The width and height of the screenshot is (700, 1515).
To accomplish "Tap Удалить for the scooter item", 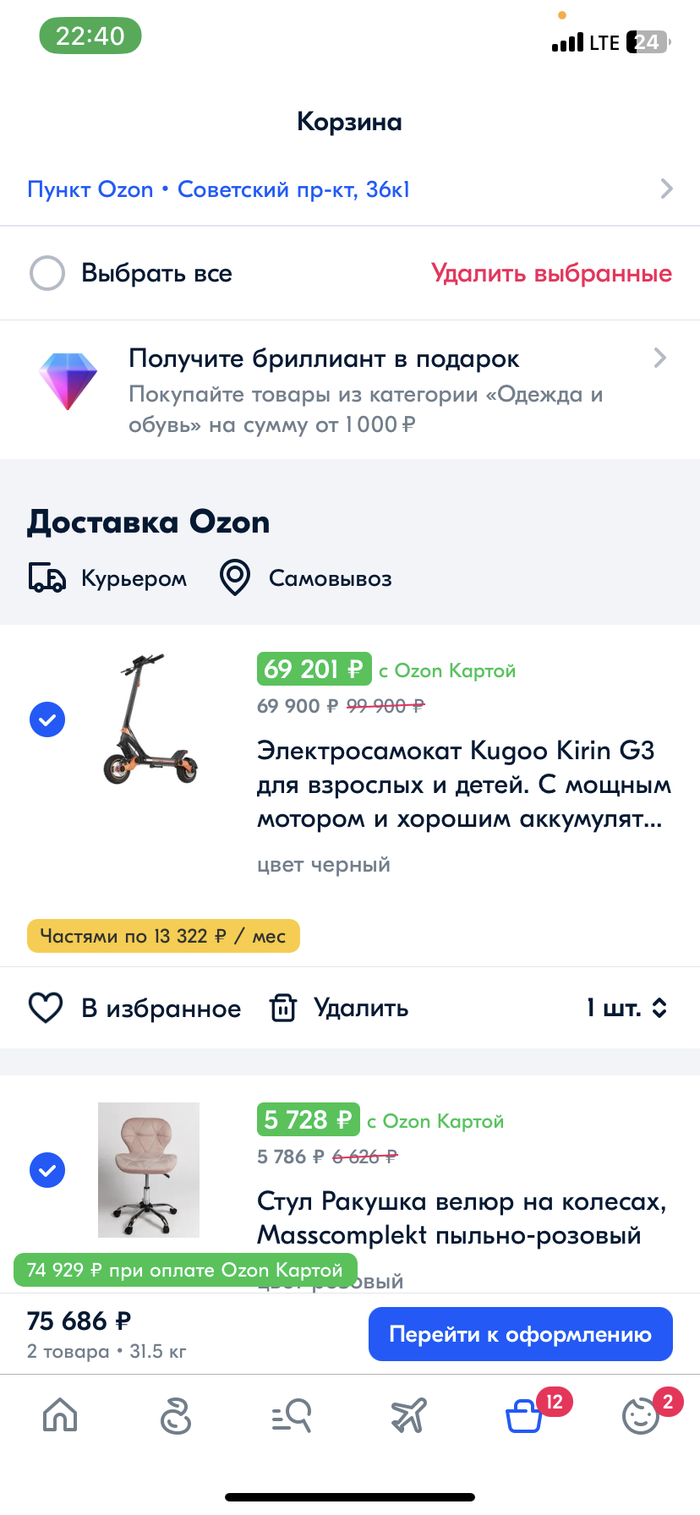I will click(340, 1008).
